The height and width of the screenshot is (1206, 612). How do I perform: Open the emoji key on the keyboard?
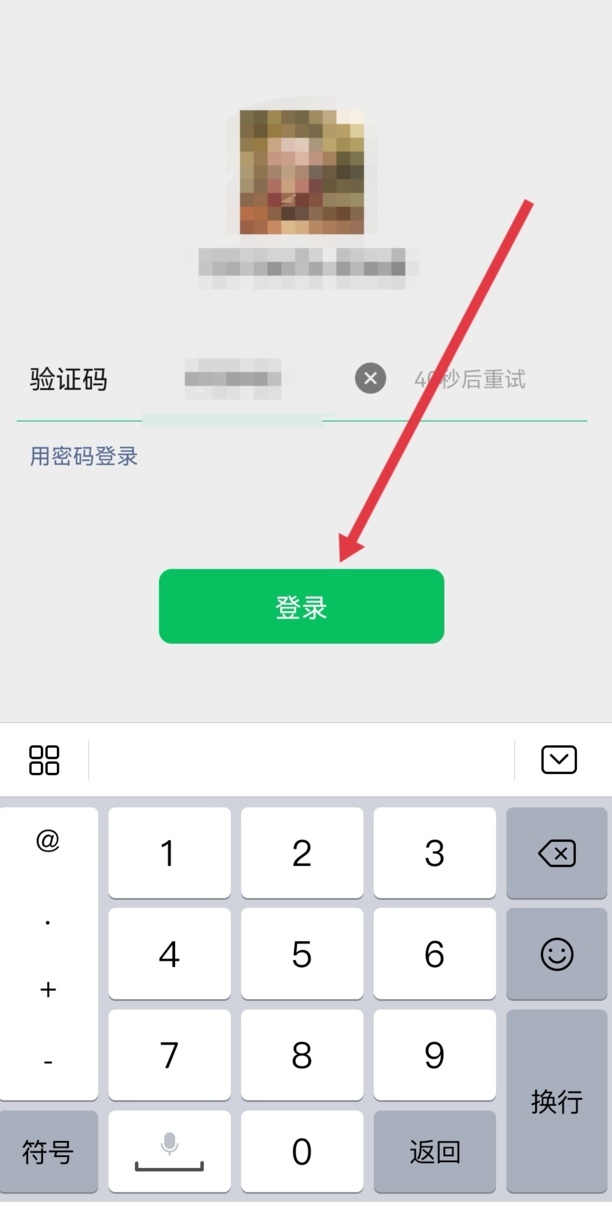click(x=556, y=954)
